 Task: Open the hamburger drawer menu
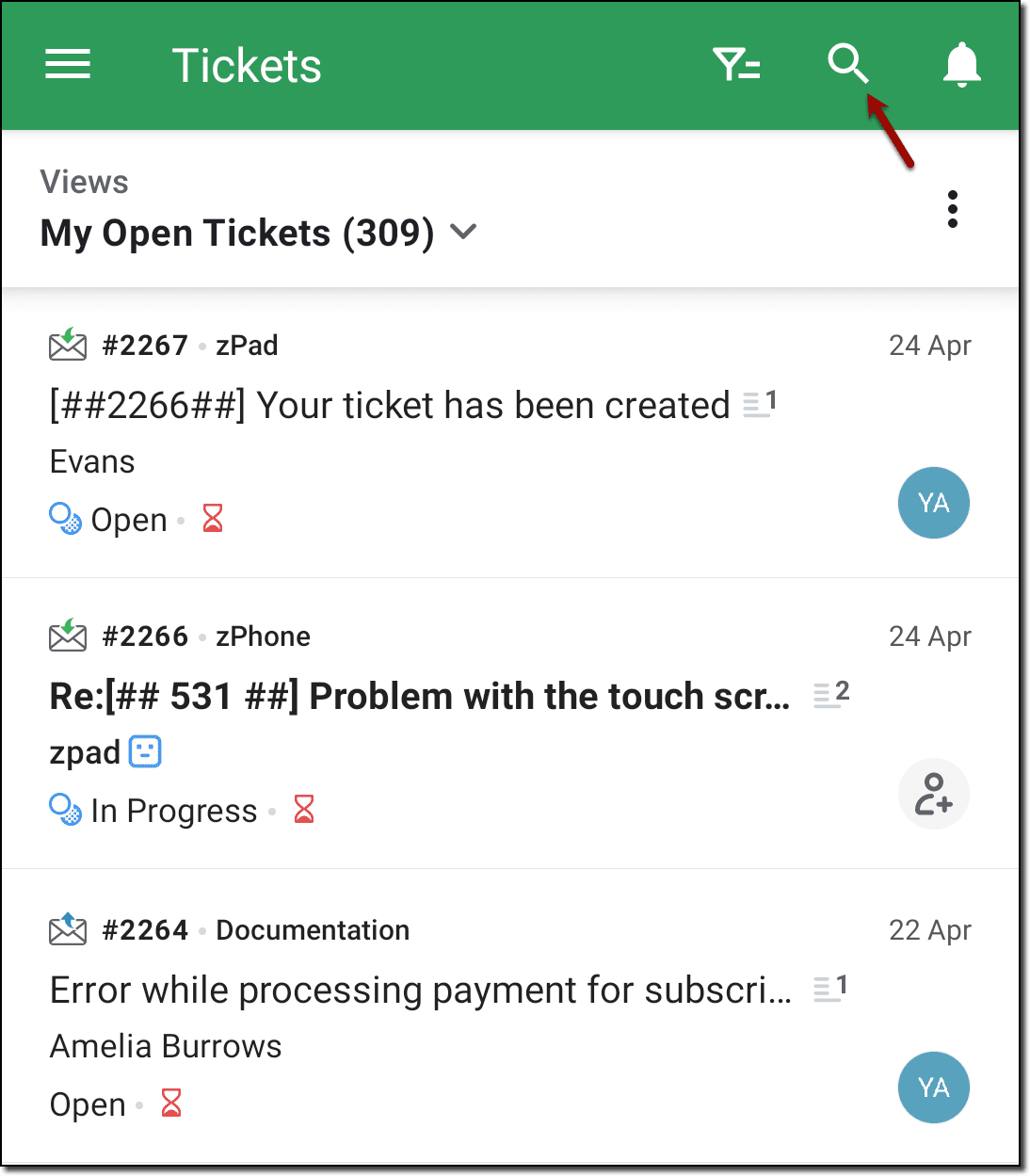(68, 65)
